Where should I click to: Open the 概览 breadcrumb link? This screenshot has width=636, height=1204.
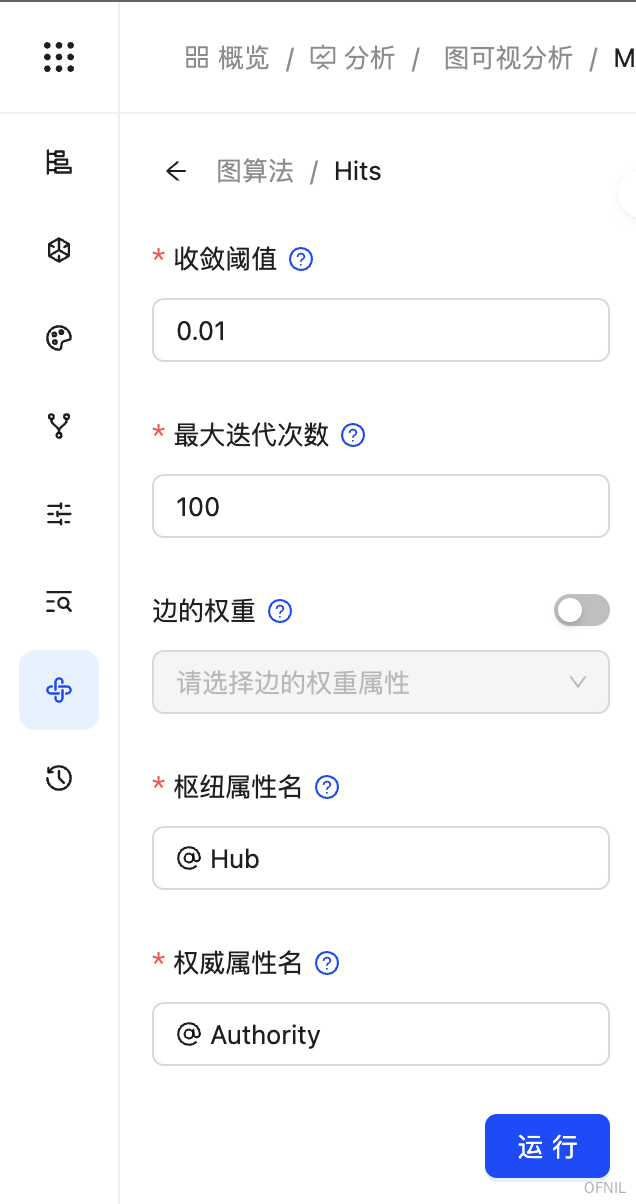click(228, 58)
